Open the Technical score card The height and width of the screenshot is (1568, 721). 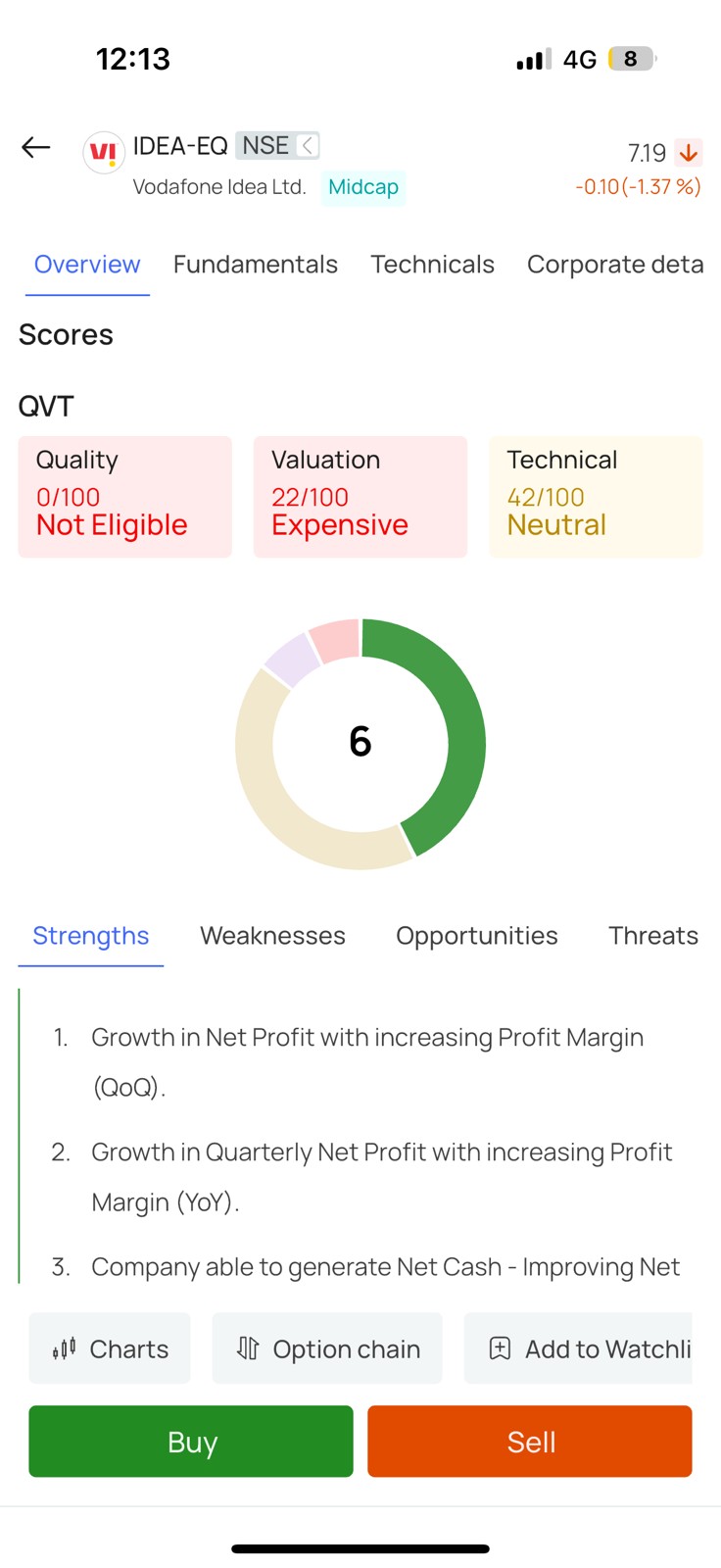[x=596, y=497]
